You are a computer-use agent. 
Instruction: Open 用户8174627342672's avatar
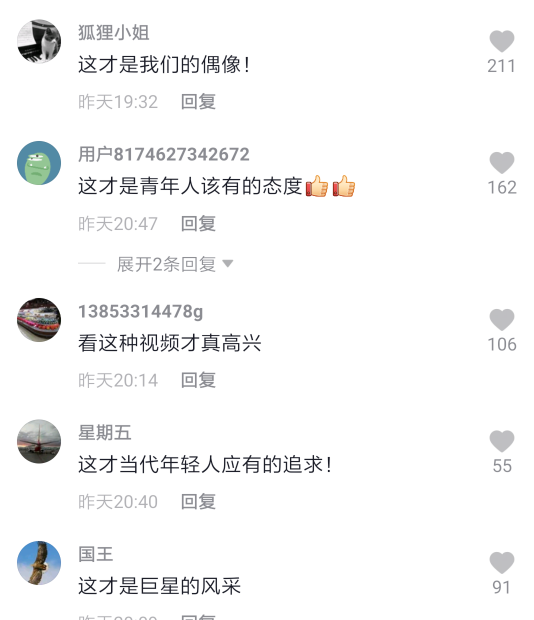point(39,163)
